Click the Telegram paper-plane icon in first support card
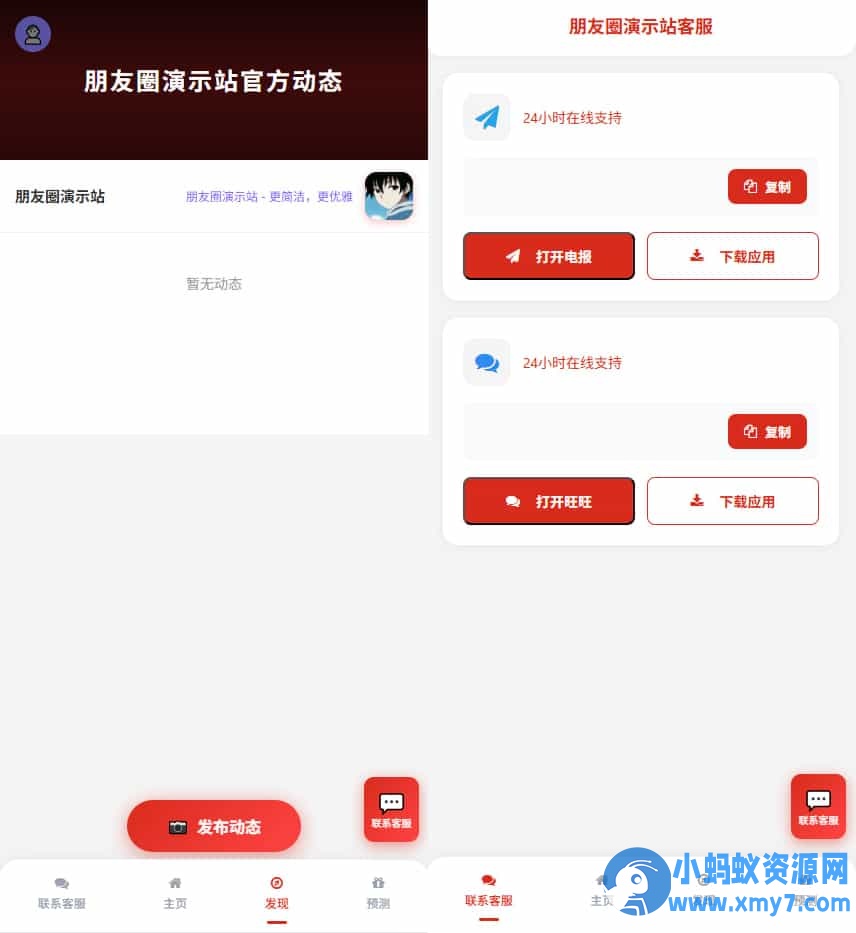 pos(486,117)
